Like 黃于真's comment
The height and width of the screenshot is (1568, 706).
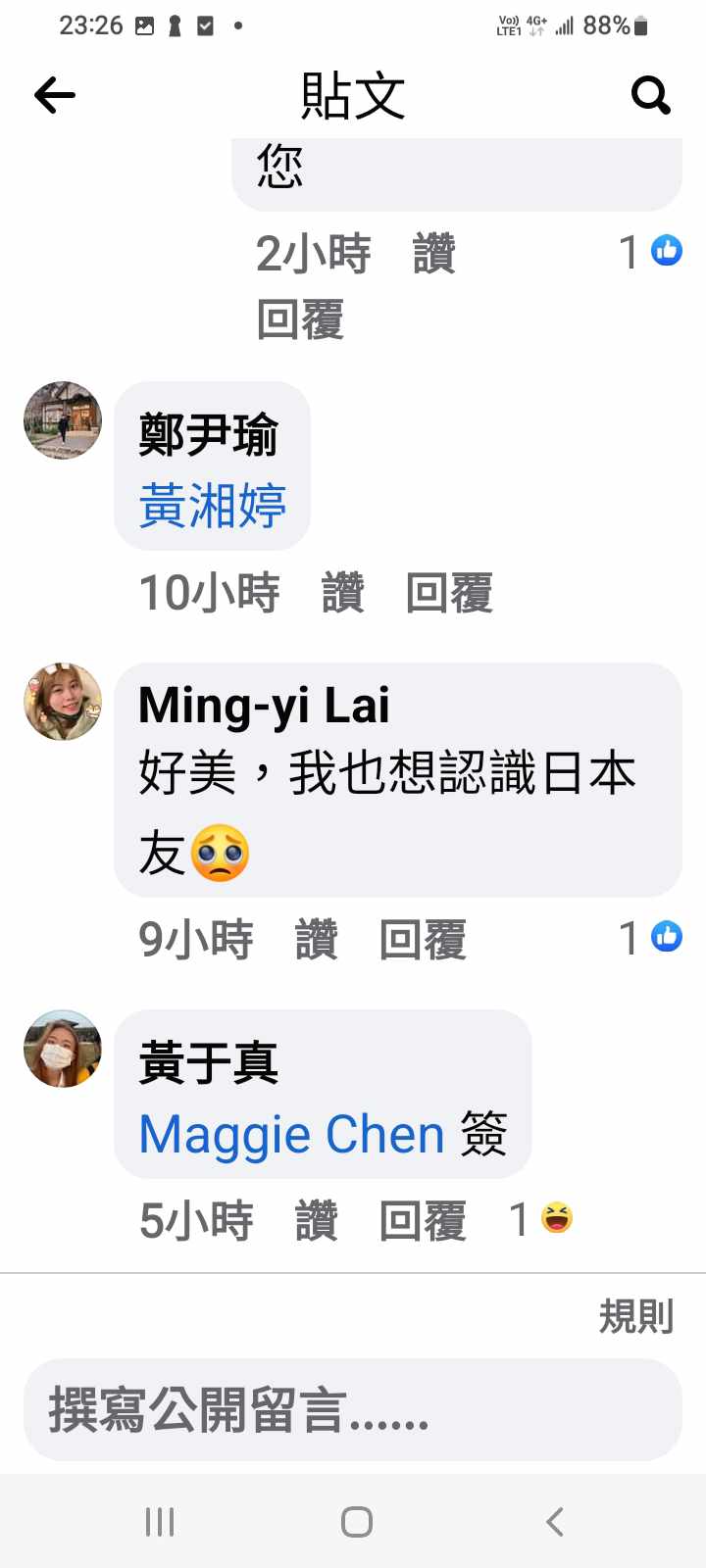pos(316,1221)
